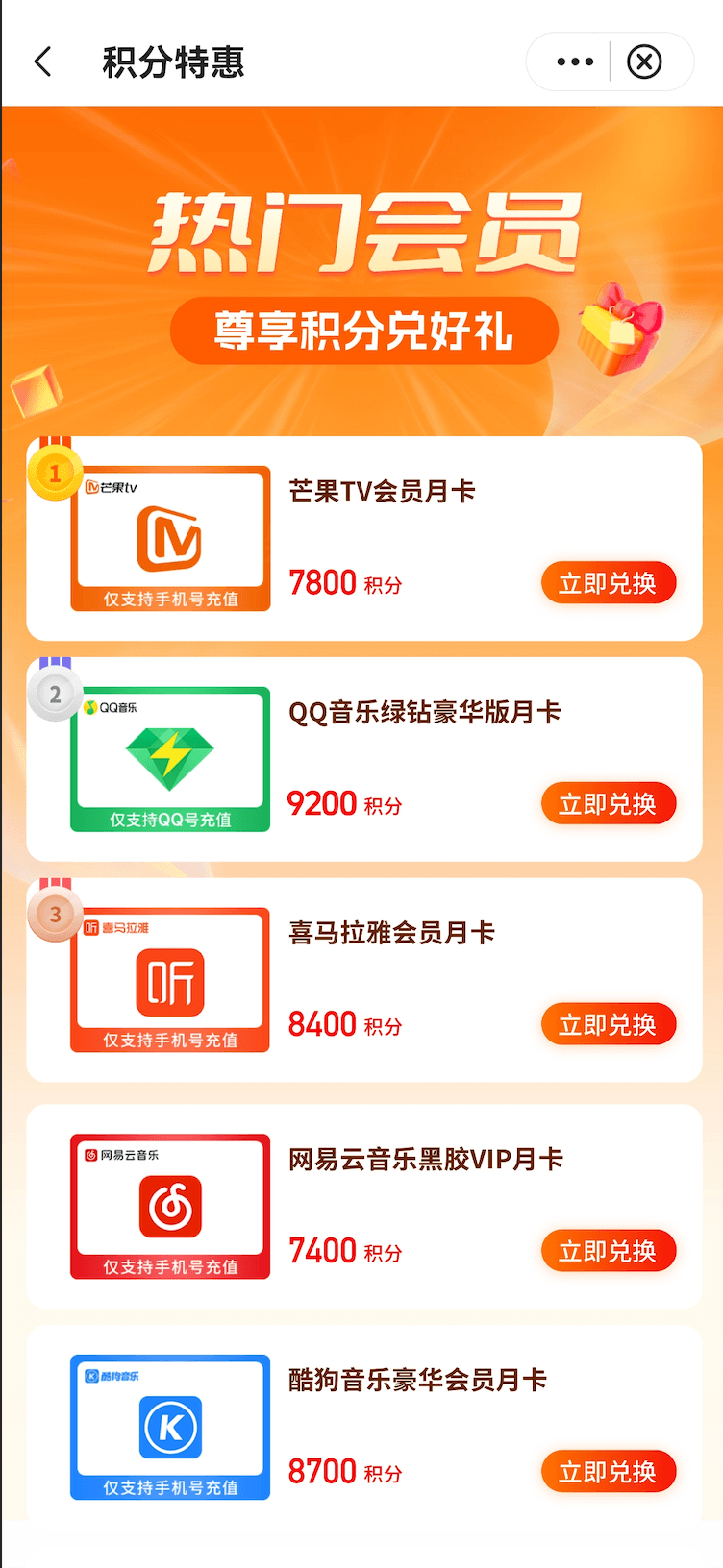723x1568 pixels.
Task: Select the gold medal rank 1 badge
Action: coord(54,474)
